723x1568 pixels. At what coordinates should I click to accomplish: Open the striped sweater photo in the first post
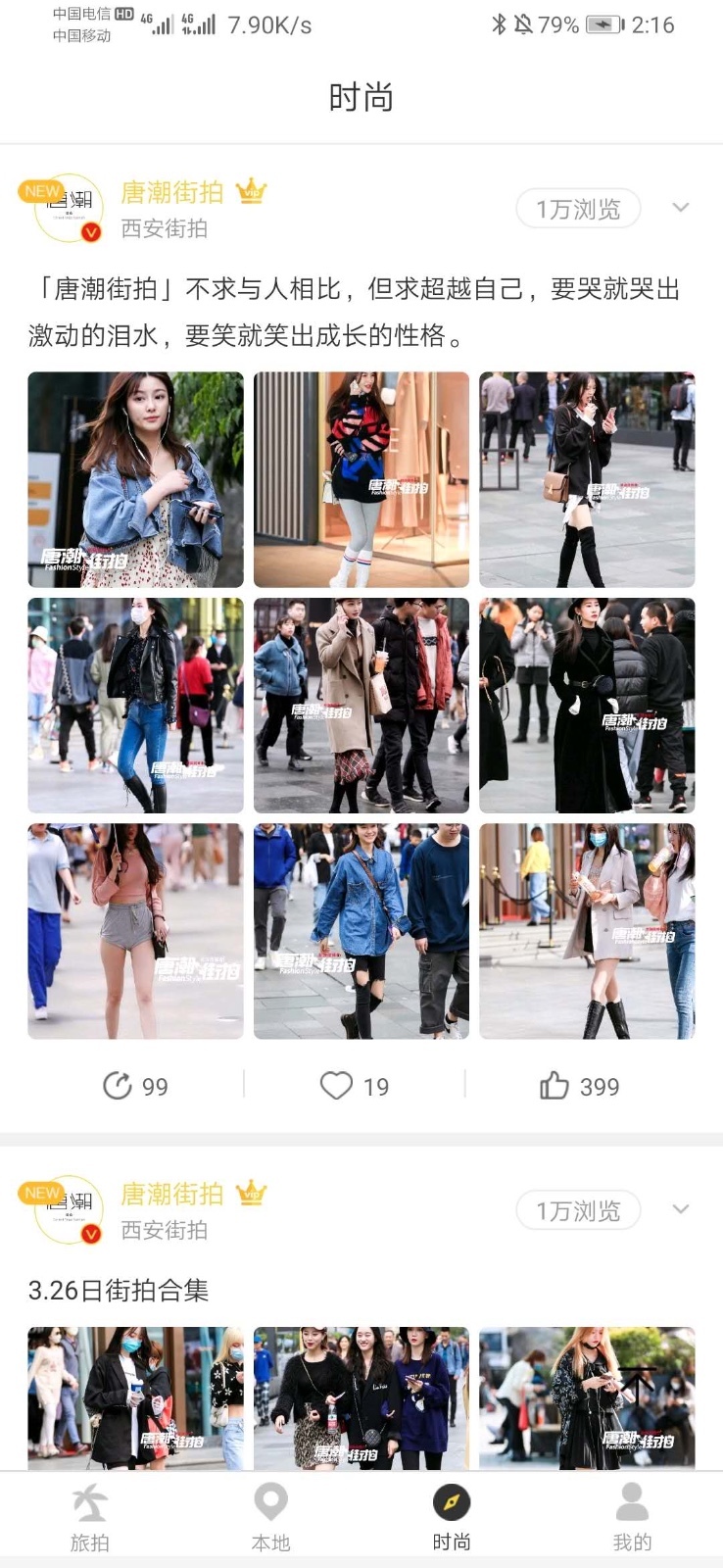click(x=361, y=480)
